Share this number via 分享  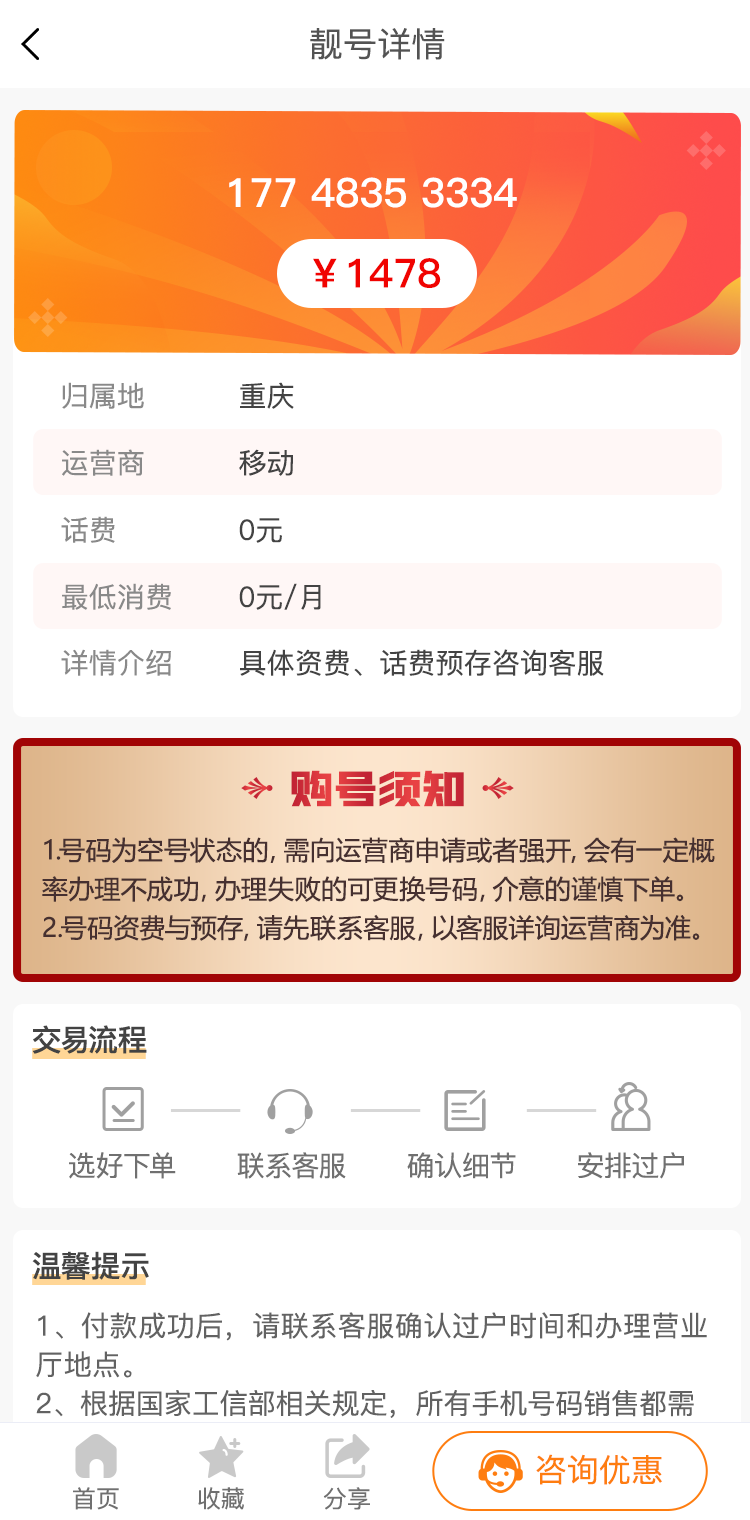point(347,1471)
